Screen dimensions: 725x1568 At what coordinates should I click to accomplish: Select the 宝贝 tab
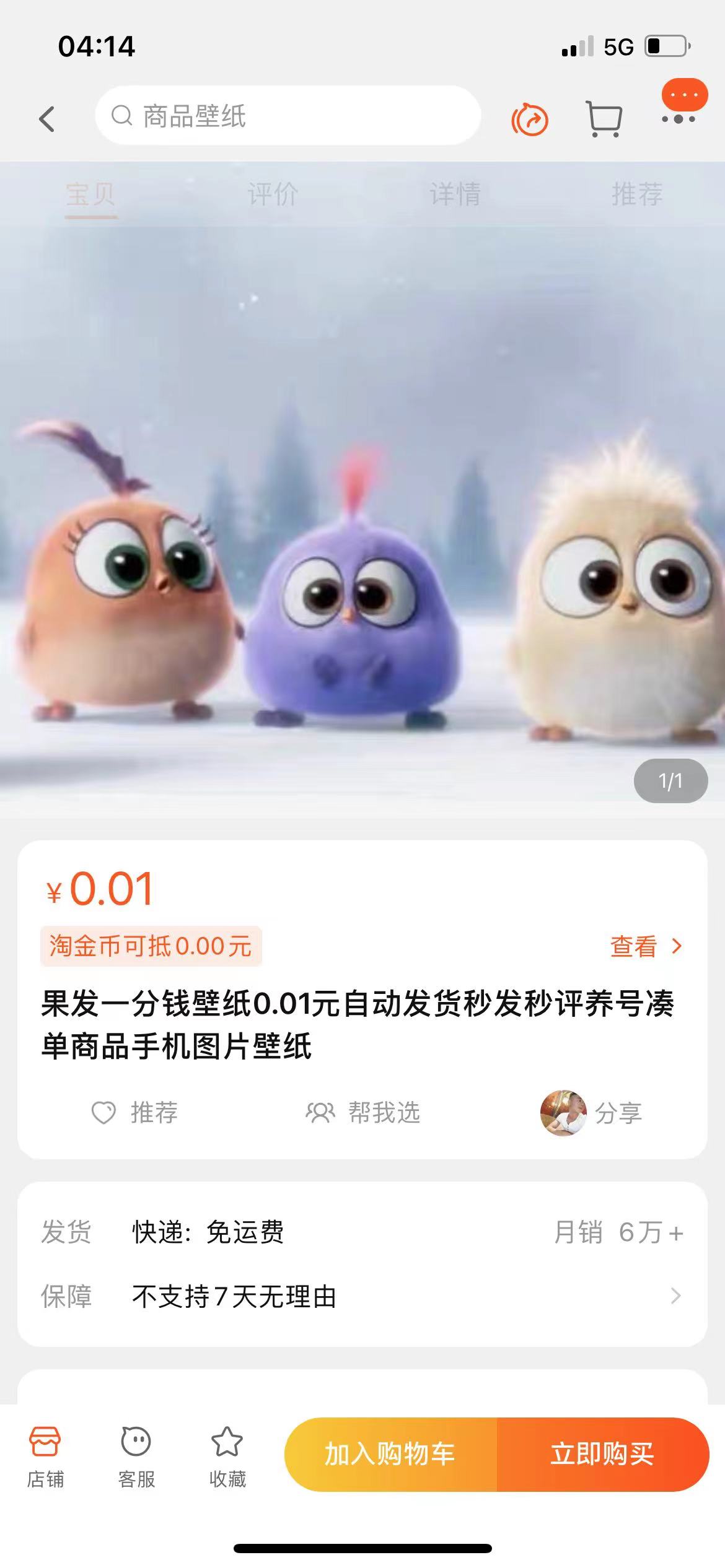(x=91, y=194)
